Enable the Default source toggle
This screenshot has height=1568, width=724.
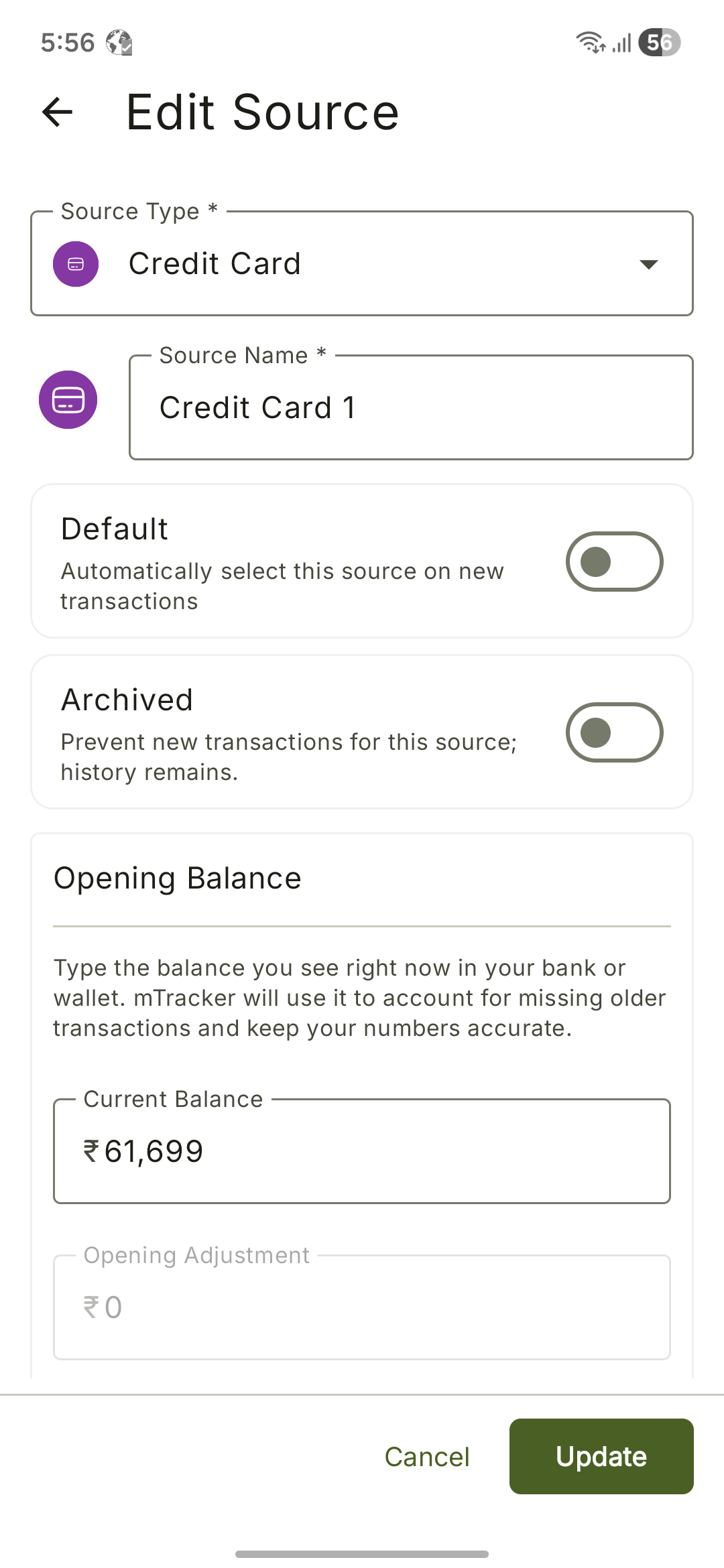coord(614,562)
